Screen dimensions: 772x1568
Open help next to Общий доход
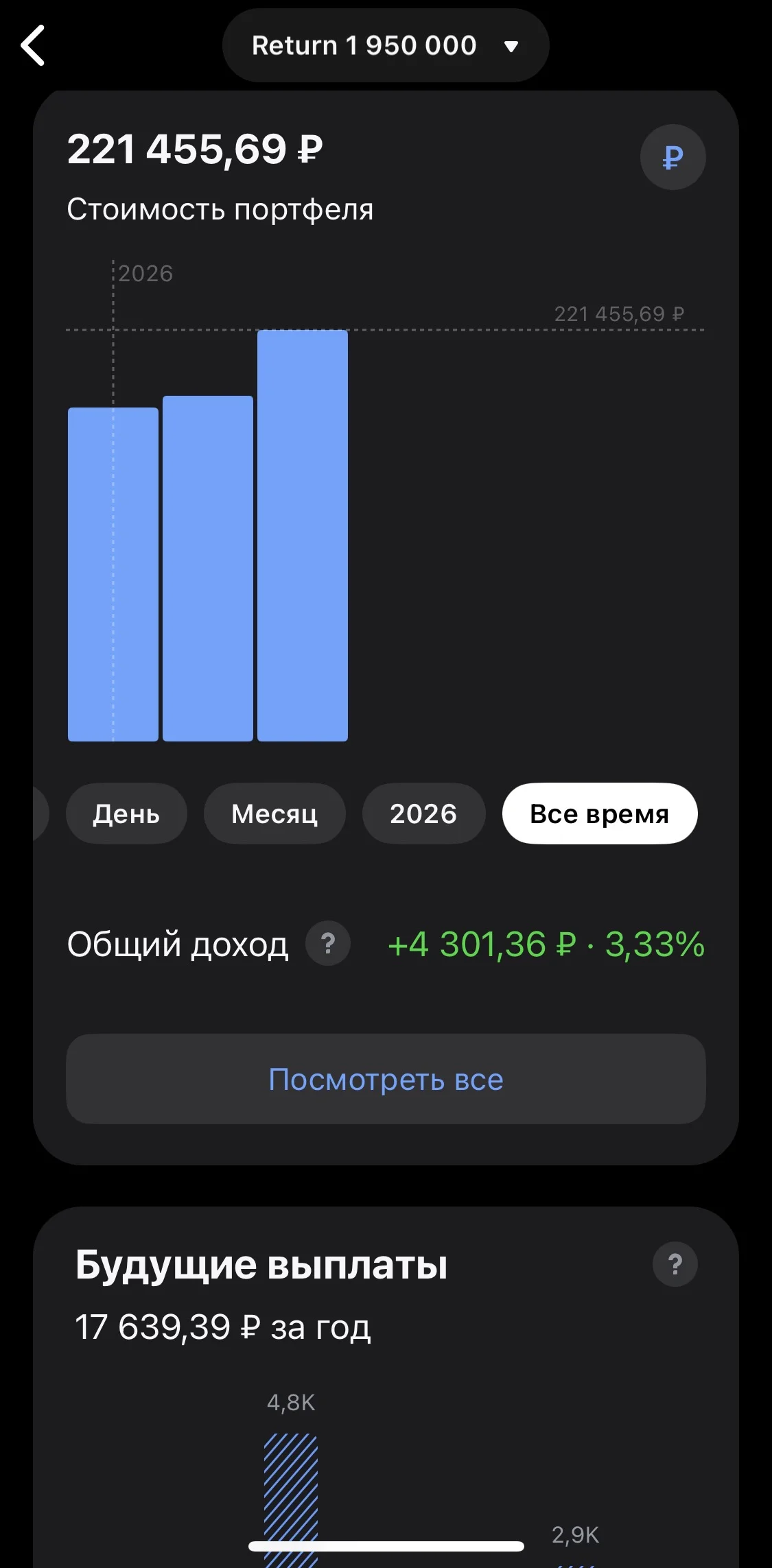328,943
